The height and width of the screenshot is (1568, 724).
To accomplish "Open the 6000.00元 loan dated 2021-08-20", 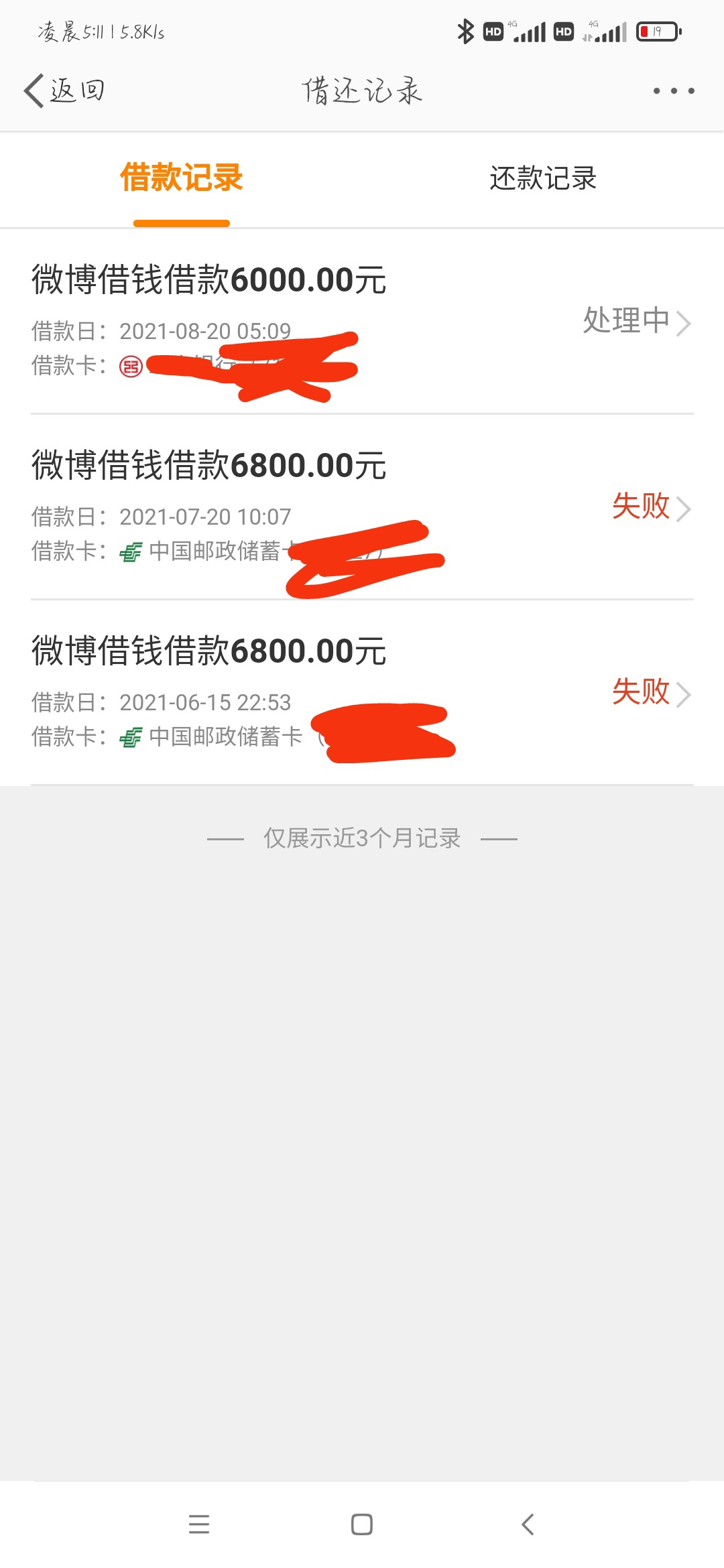I will point(362,322).
